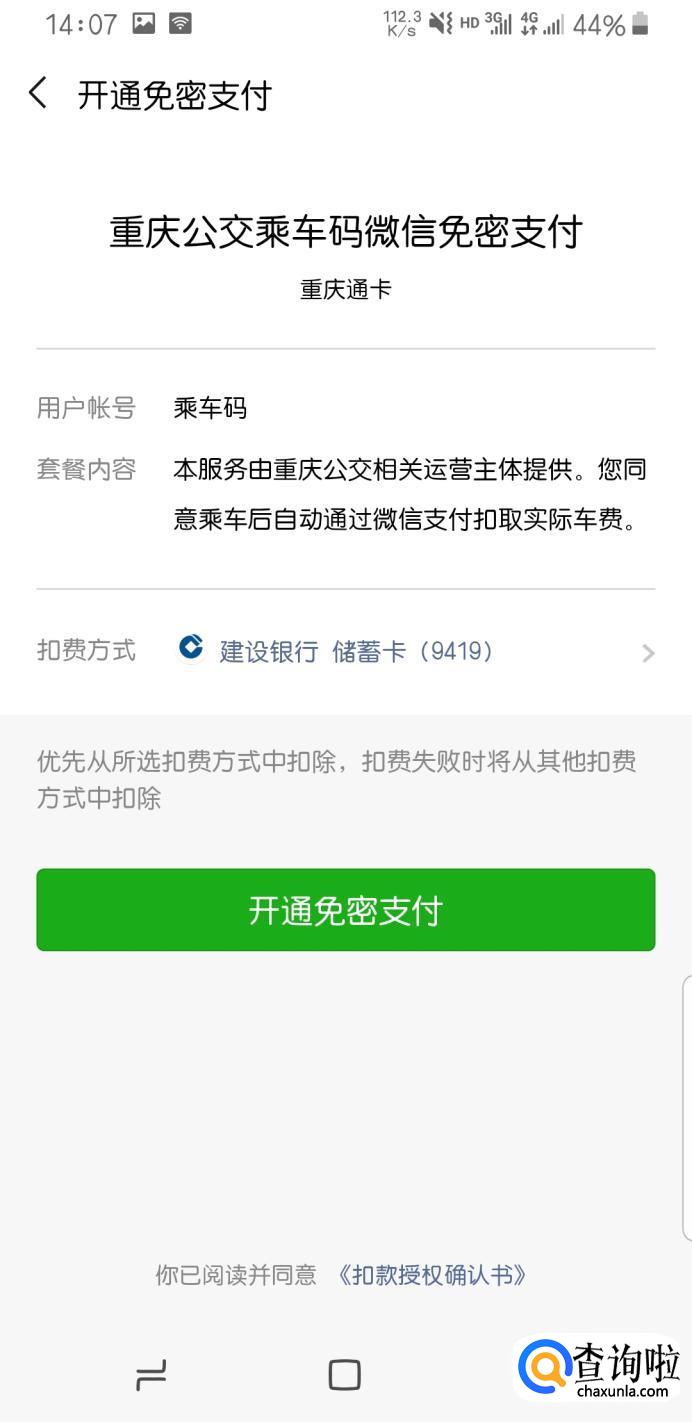
Task: Tap the system home button
Action: (x=345, y=1375)
